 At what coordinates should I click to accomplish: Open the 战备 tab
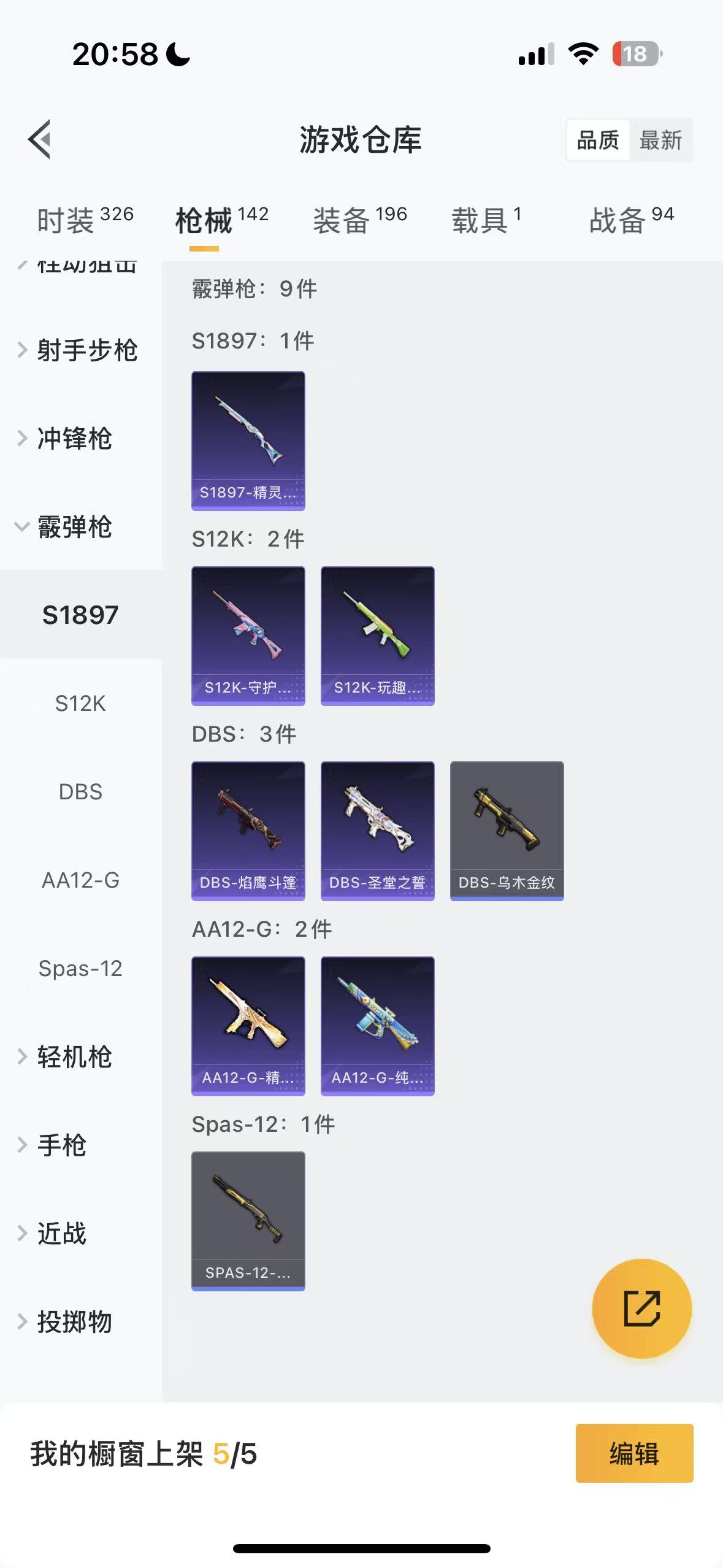tap(631, 220)
